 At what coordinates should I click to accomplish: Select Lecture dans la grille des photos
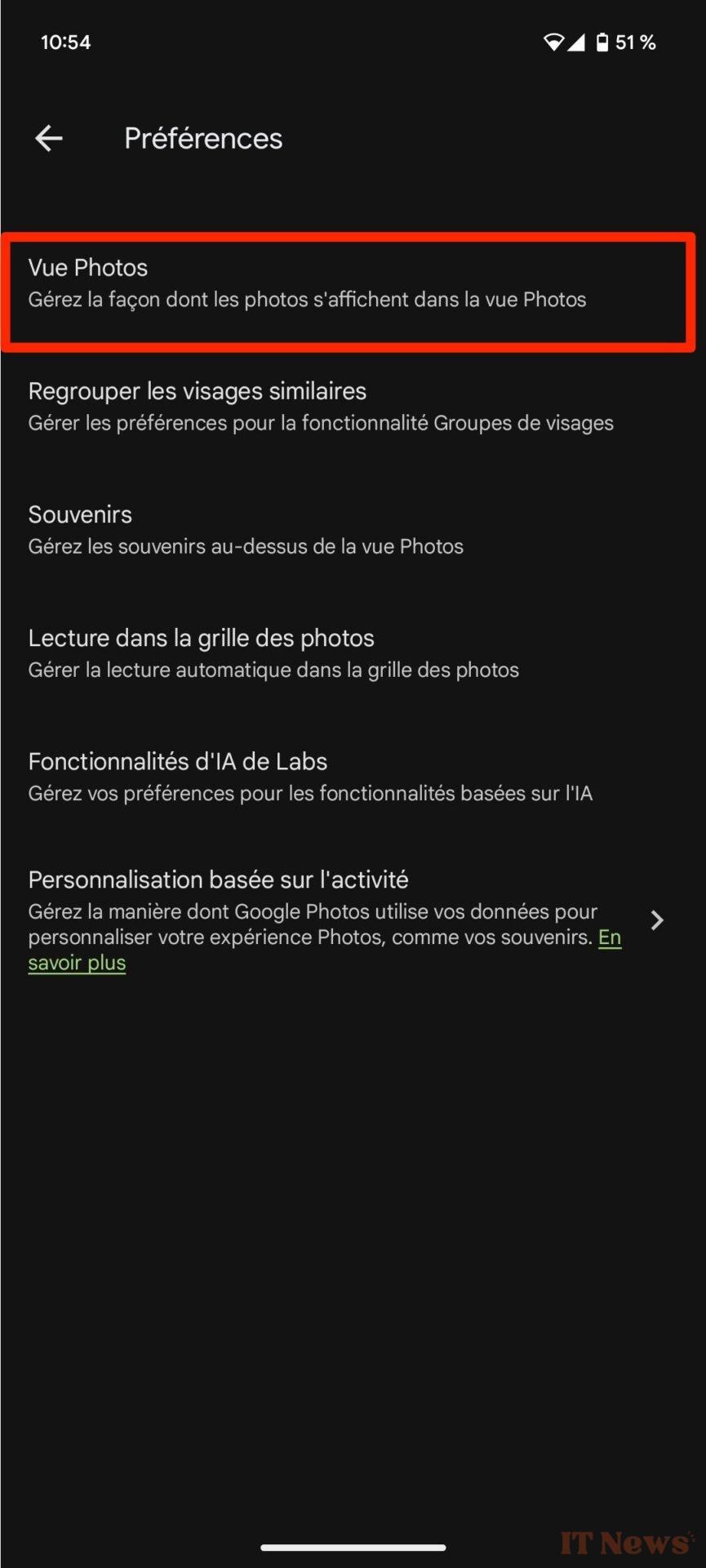point(353,653)
